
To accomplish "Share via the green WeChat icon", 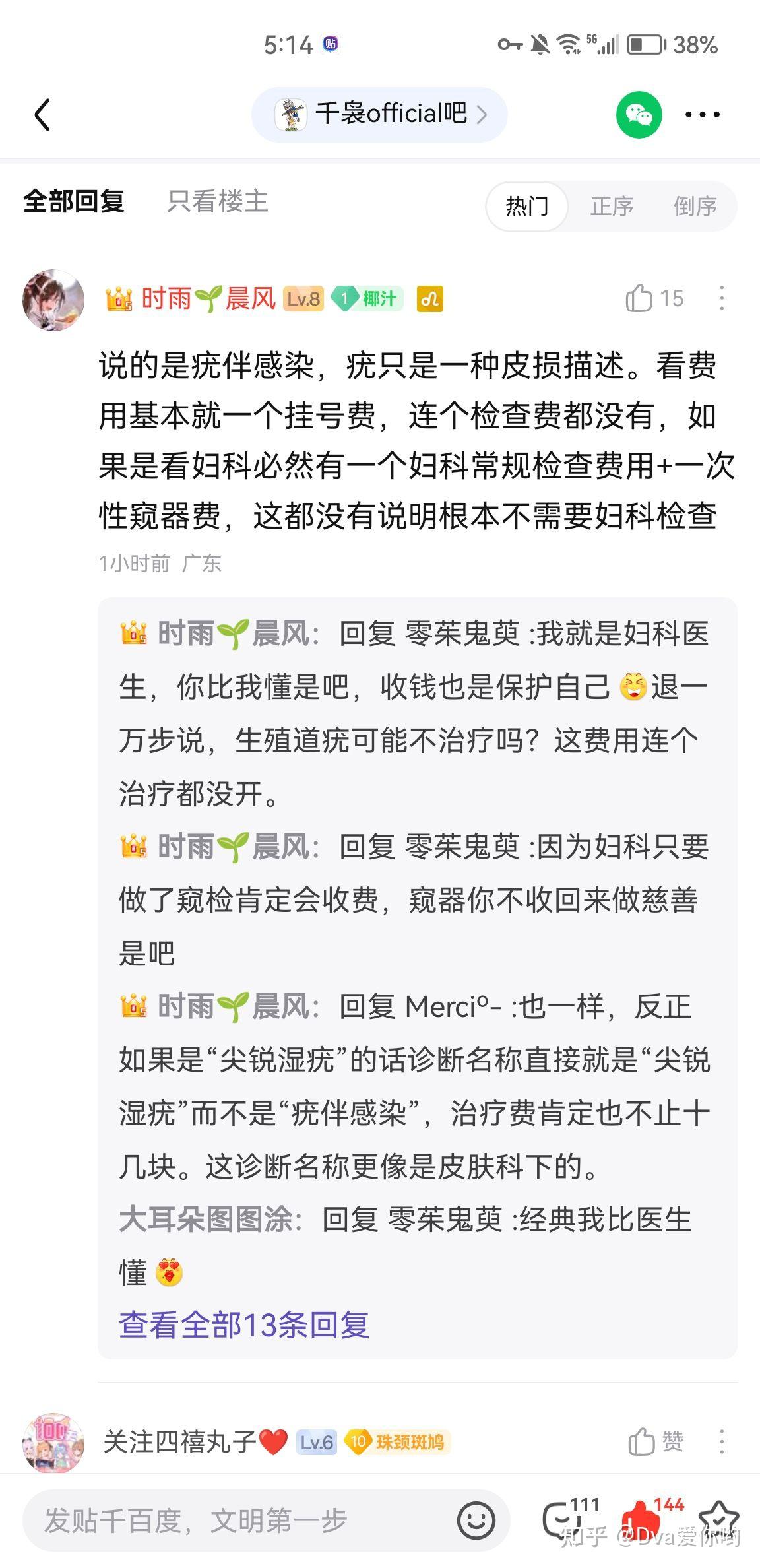I will [639, 115].
